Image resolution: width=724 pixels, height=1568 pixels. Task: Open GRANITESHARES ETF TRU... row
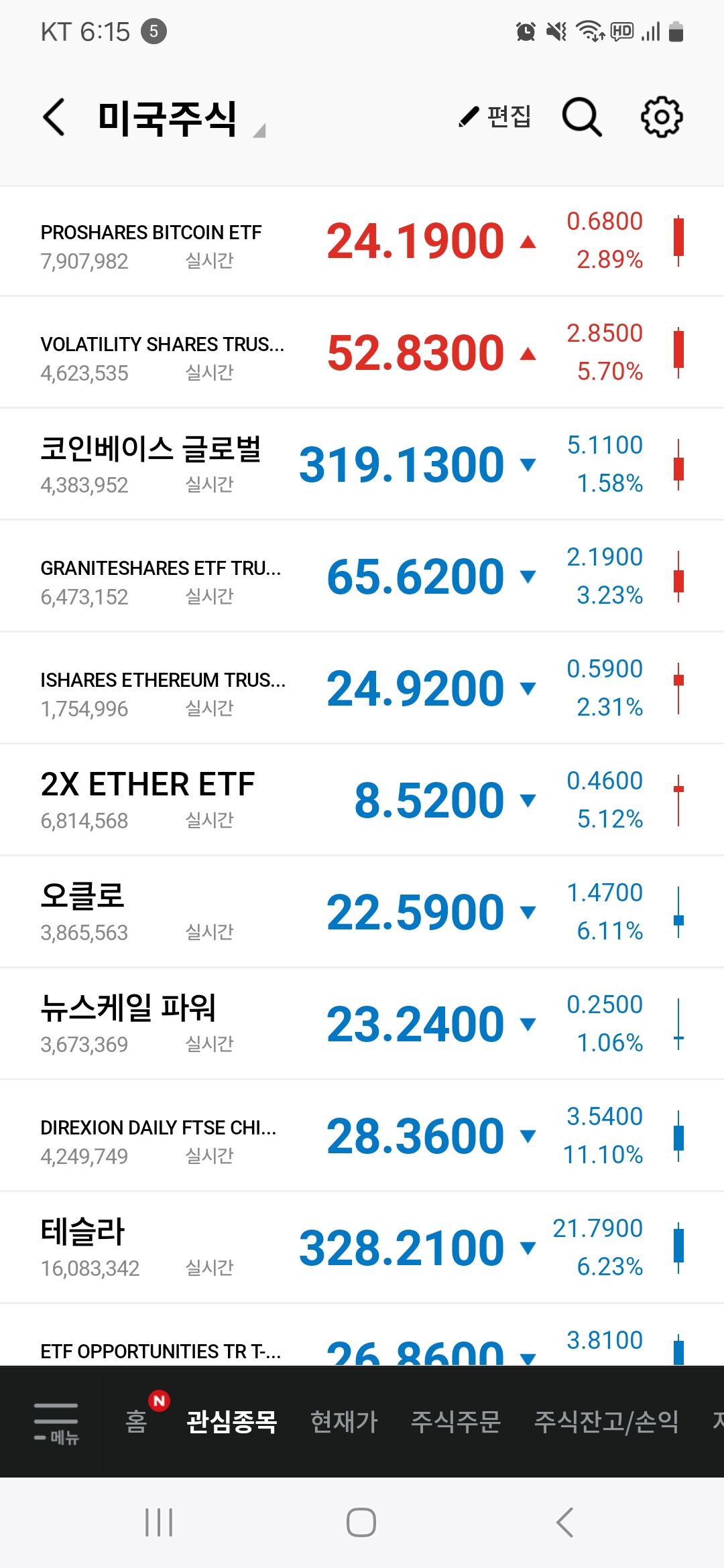coord(362,576)
